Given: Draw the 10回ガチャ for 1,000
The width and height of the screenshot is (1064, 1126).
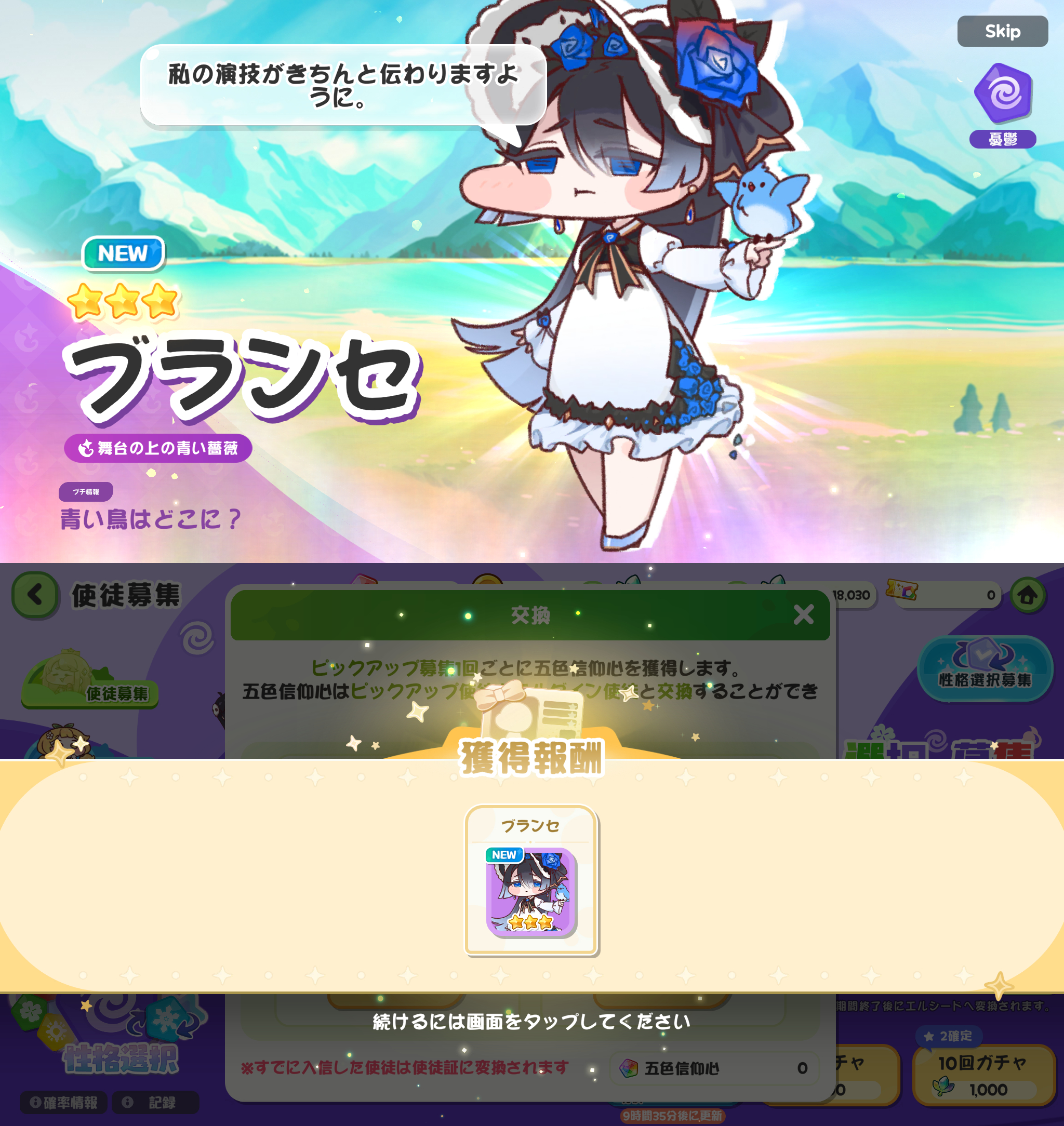Looking at the screenshot, I should tap(982, 1074).
